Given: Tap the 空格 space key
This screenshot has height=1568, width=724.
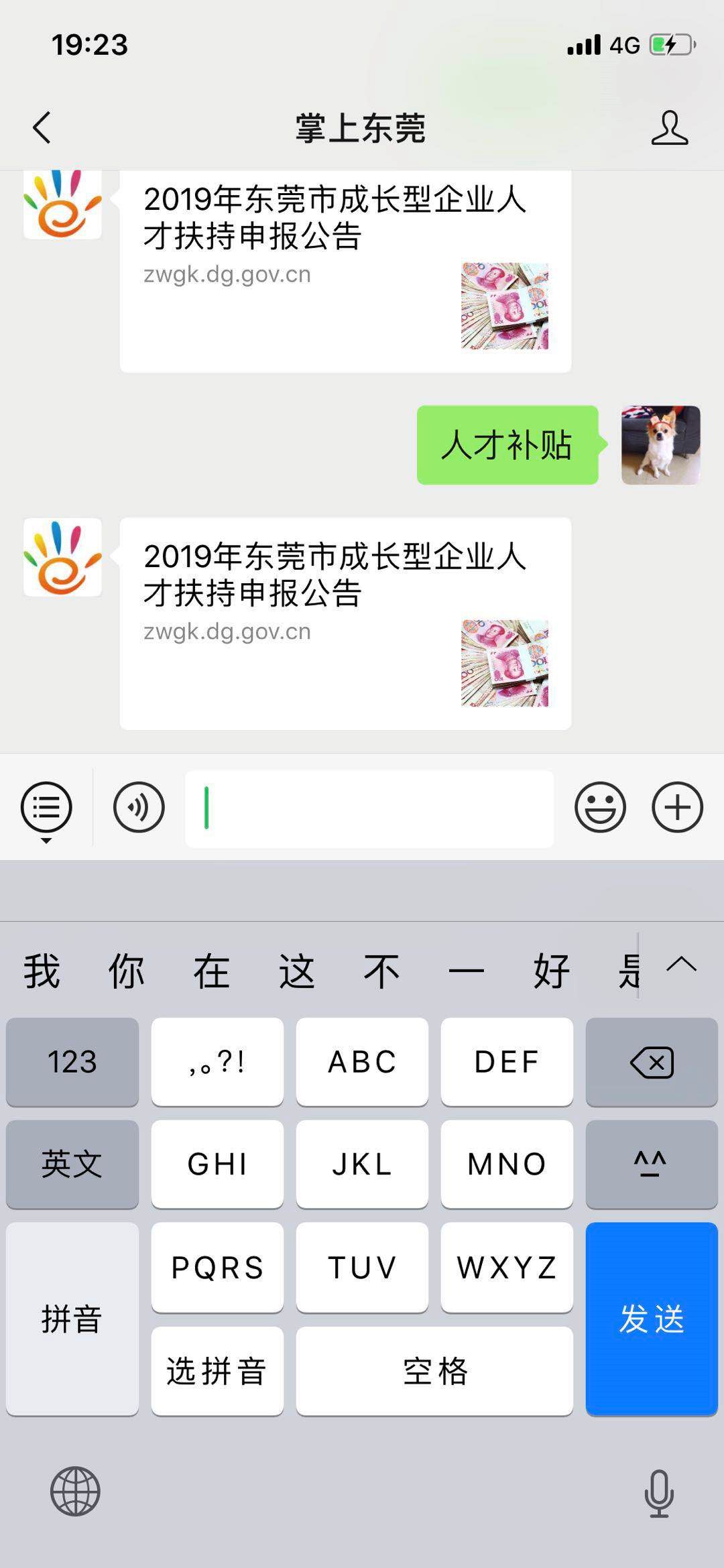Looking at the screenshot, I should pos(434,1371).
